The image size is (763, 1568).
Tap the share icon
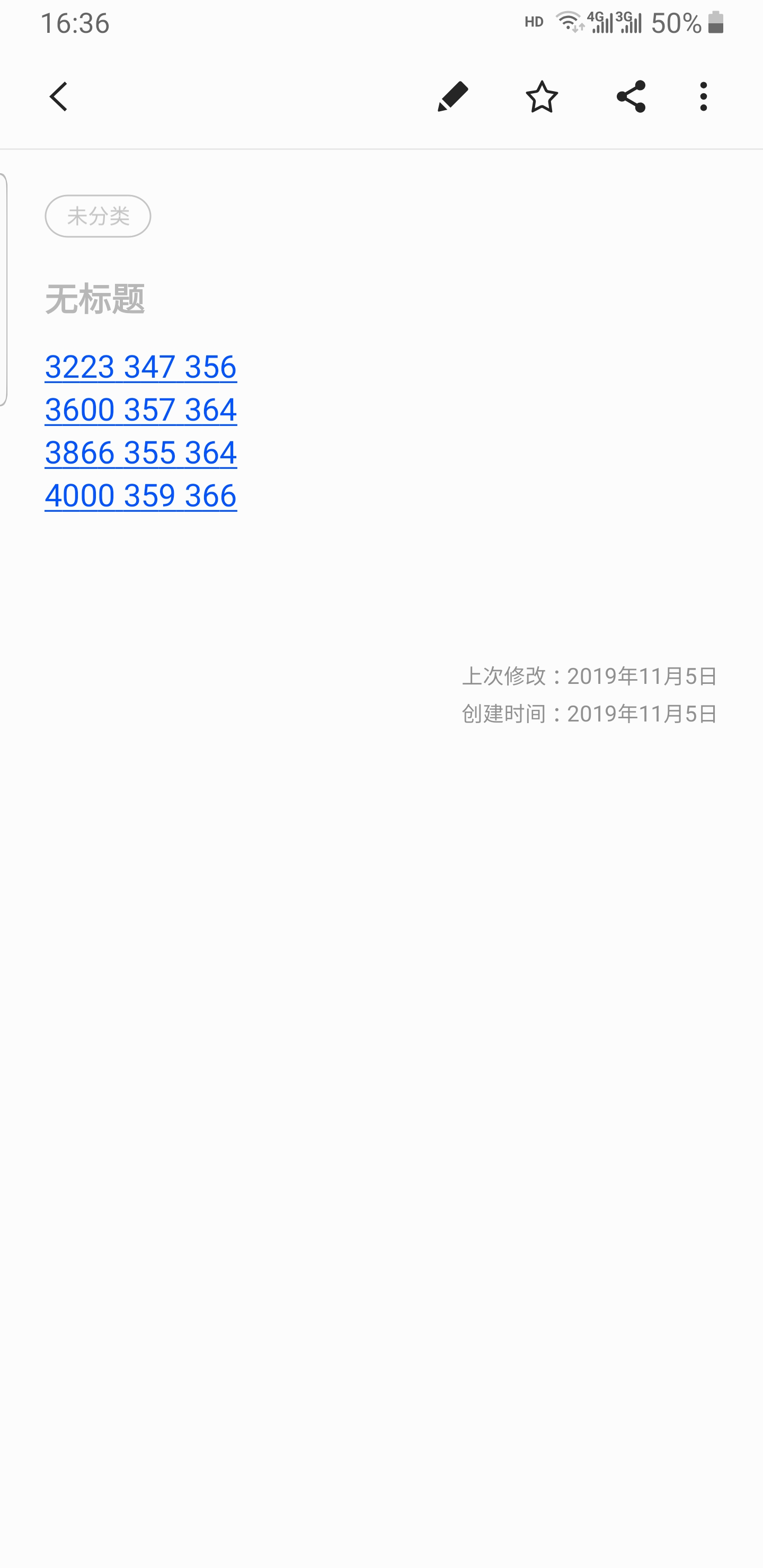tap(632, 96)
